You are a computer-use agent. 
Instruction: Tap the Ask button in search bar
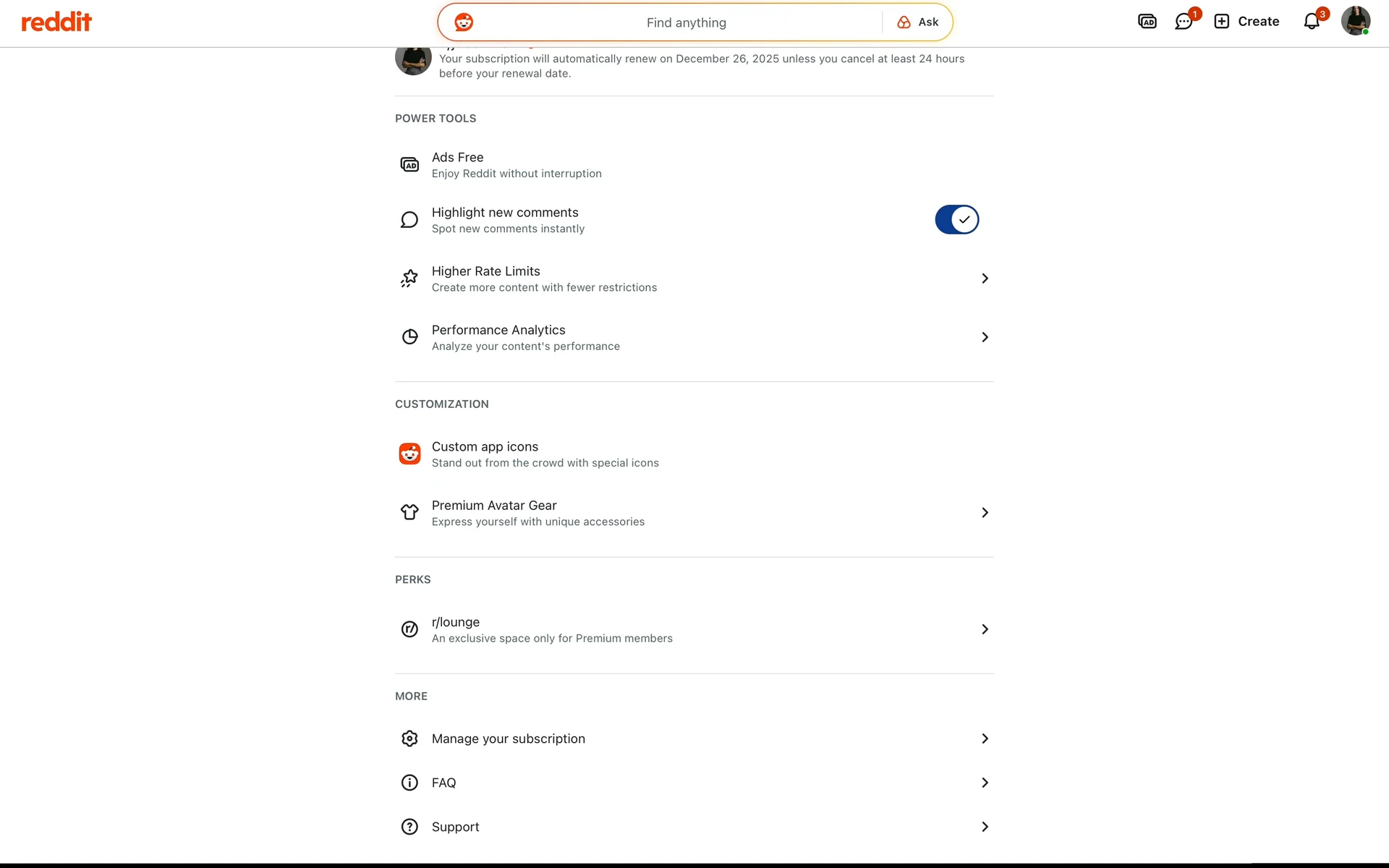tap(918, 22)
